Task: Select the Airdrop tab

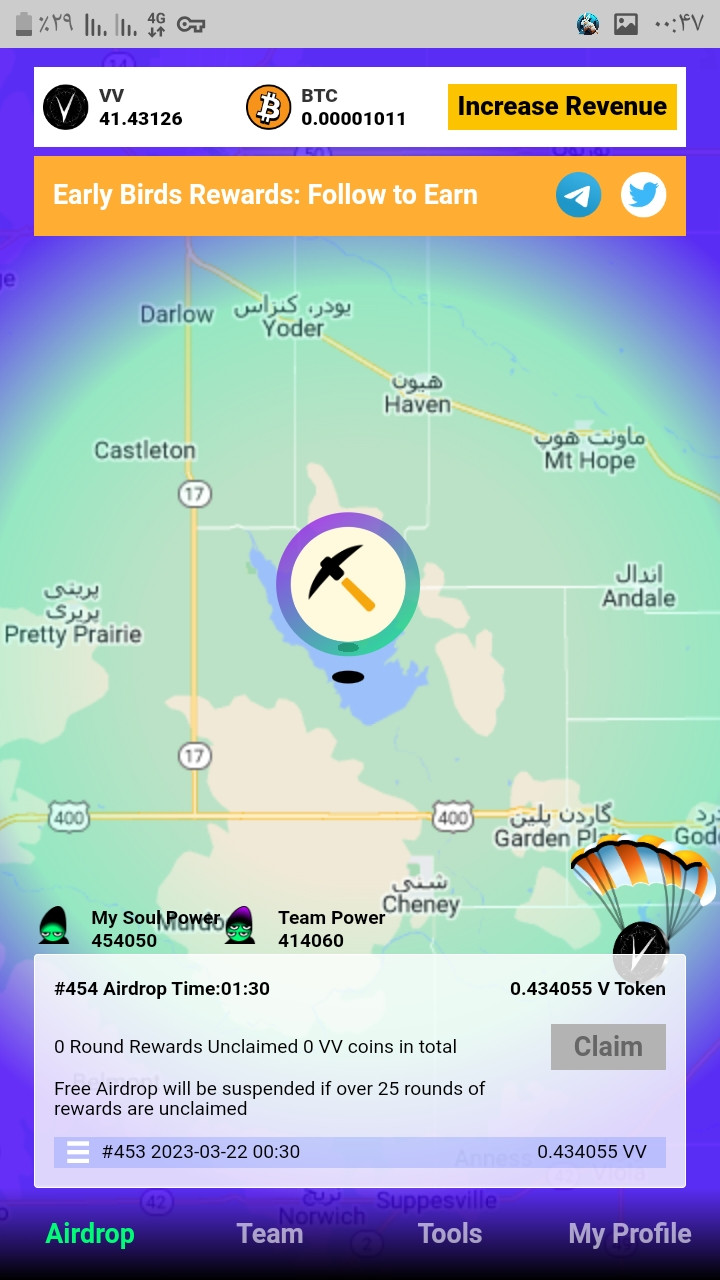Action: tap(90, 1234)
